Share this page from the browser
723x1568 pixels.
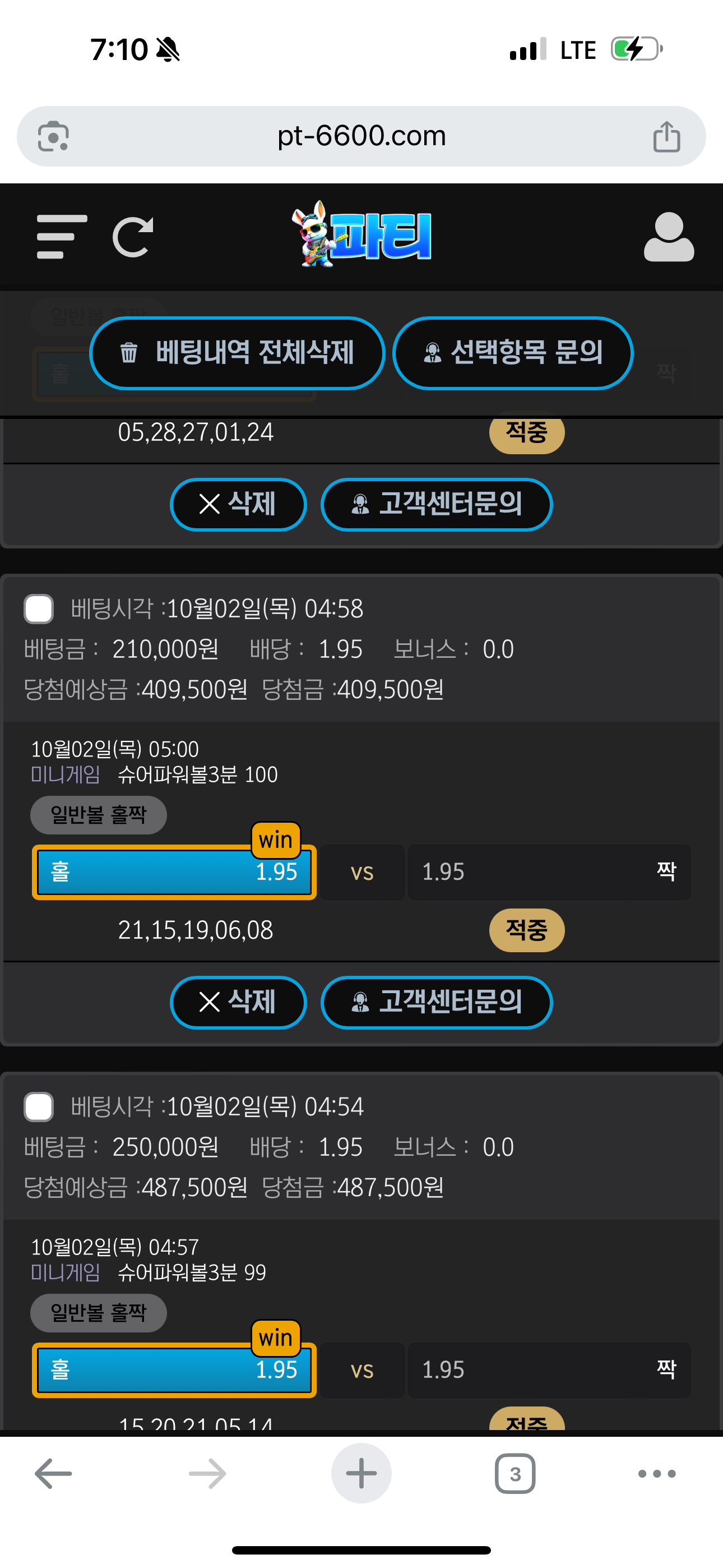(666, 136)
